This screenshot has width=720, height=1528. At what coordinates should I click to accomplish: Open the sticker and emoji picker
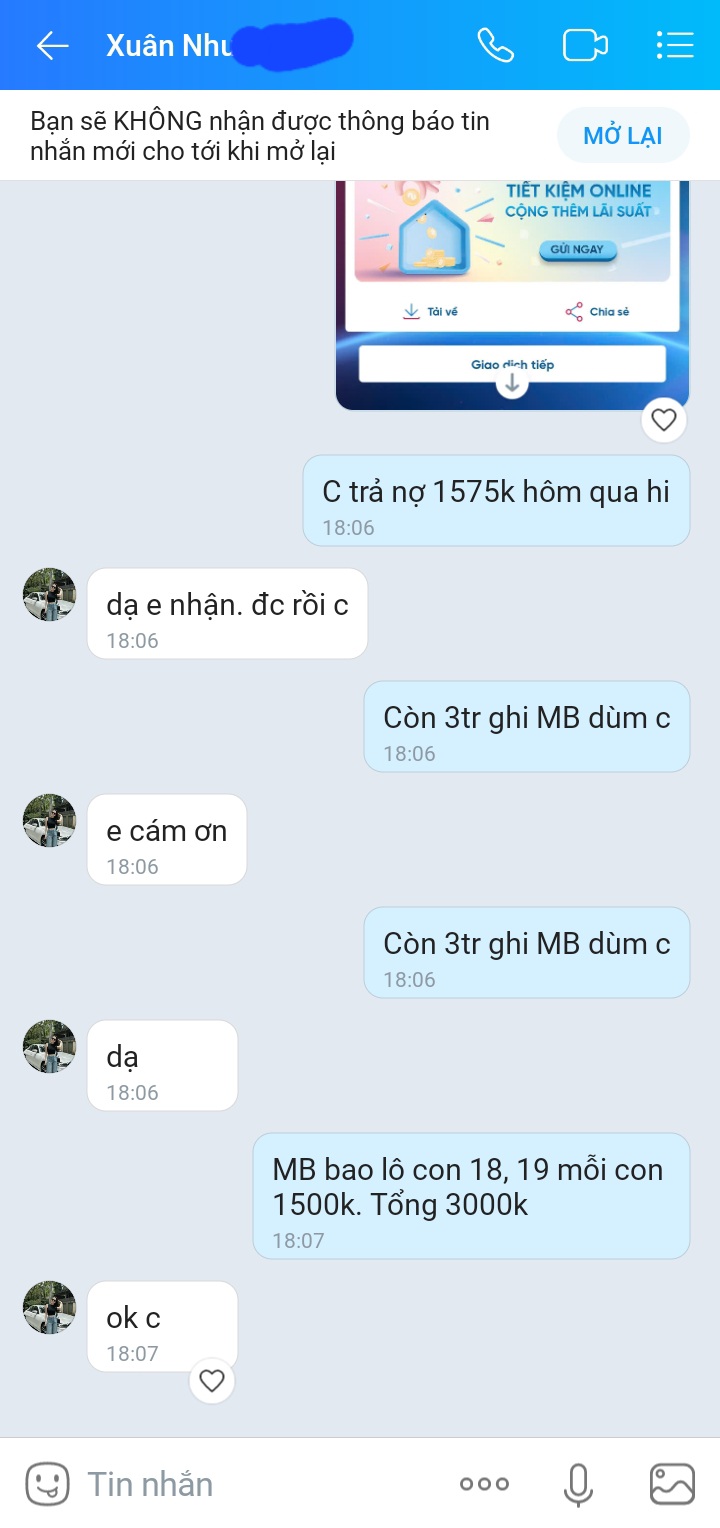46,1484
